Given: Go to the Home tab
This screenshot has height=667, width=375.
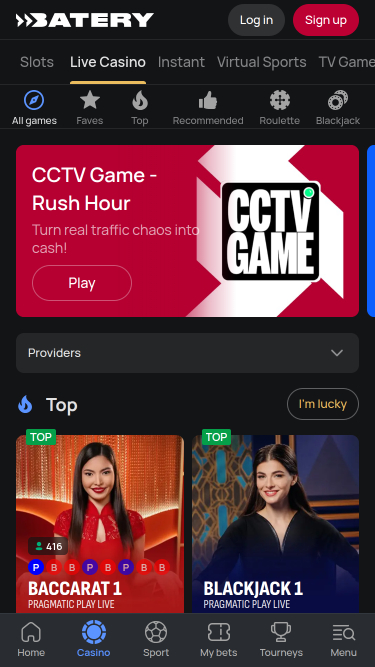Looking at the screenshot, I should coord(31,639).
